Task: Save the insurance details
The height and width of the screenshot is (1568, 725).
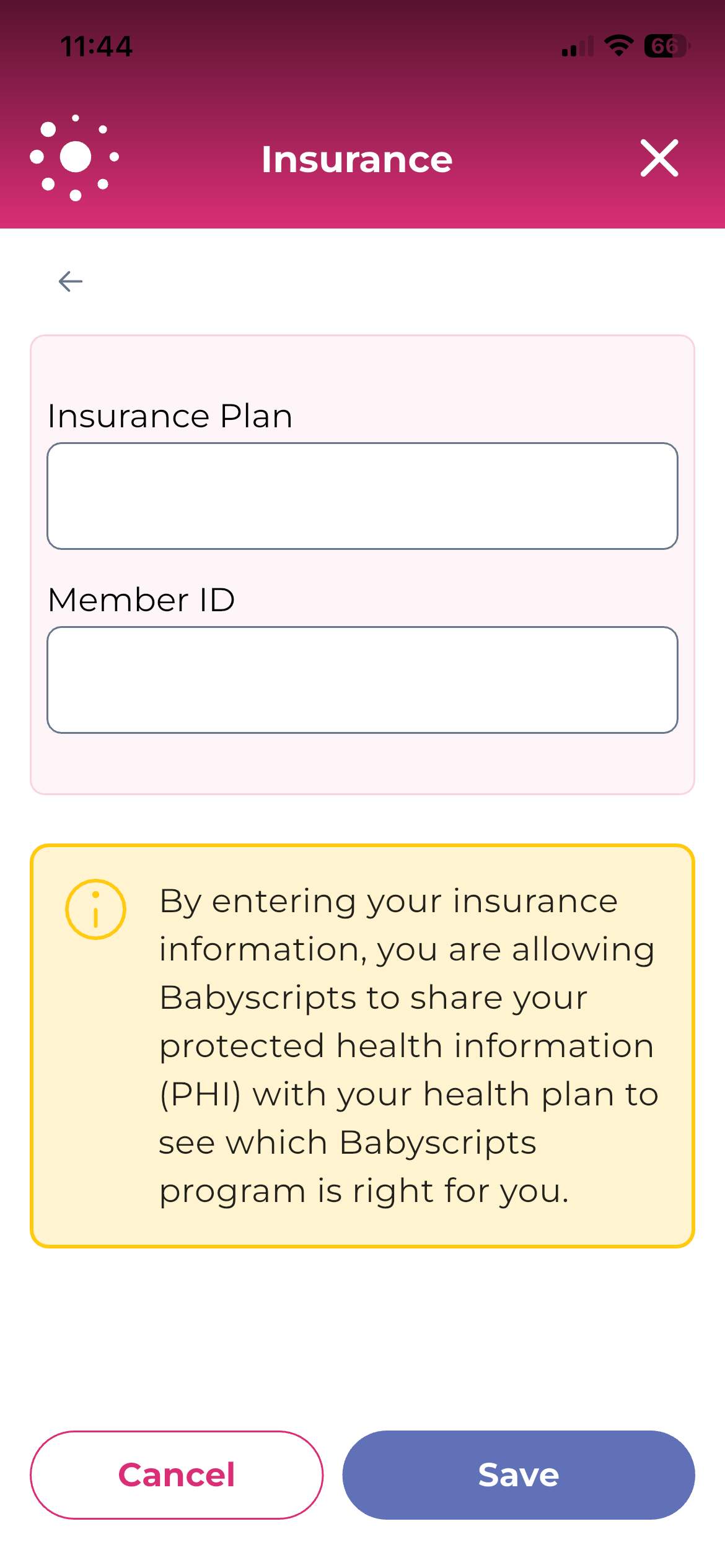Action: [519, 1474]
